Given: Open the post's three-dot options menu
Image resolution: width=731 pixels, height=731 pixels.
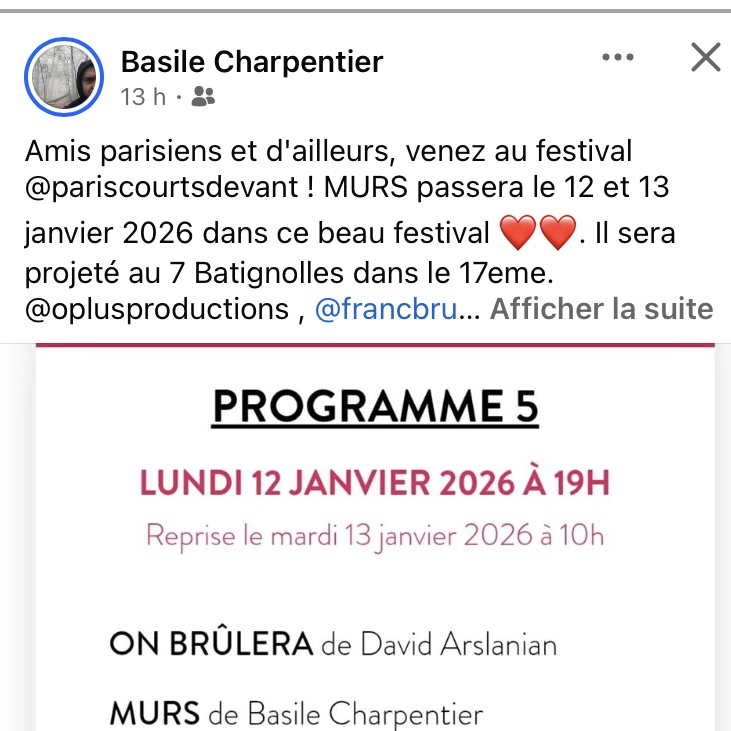Looking at the screenshot, I should click(618, 59).
